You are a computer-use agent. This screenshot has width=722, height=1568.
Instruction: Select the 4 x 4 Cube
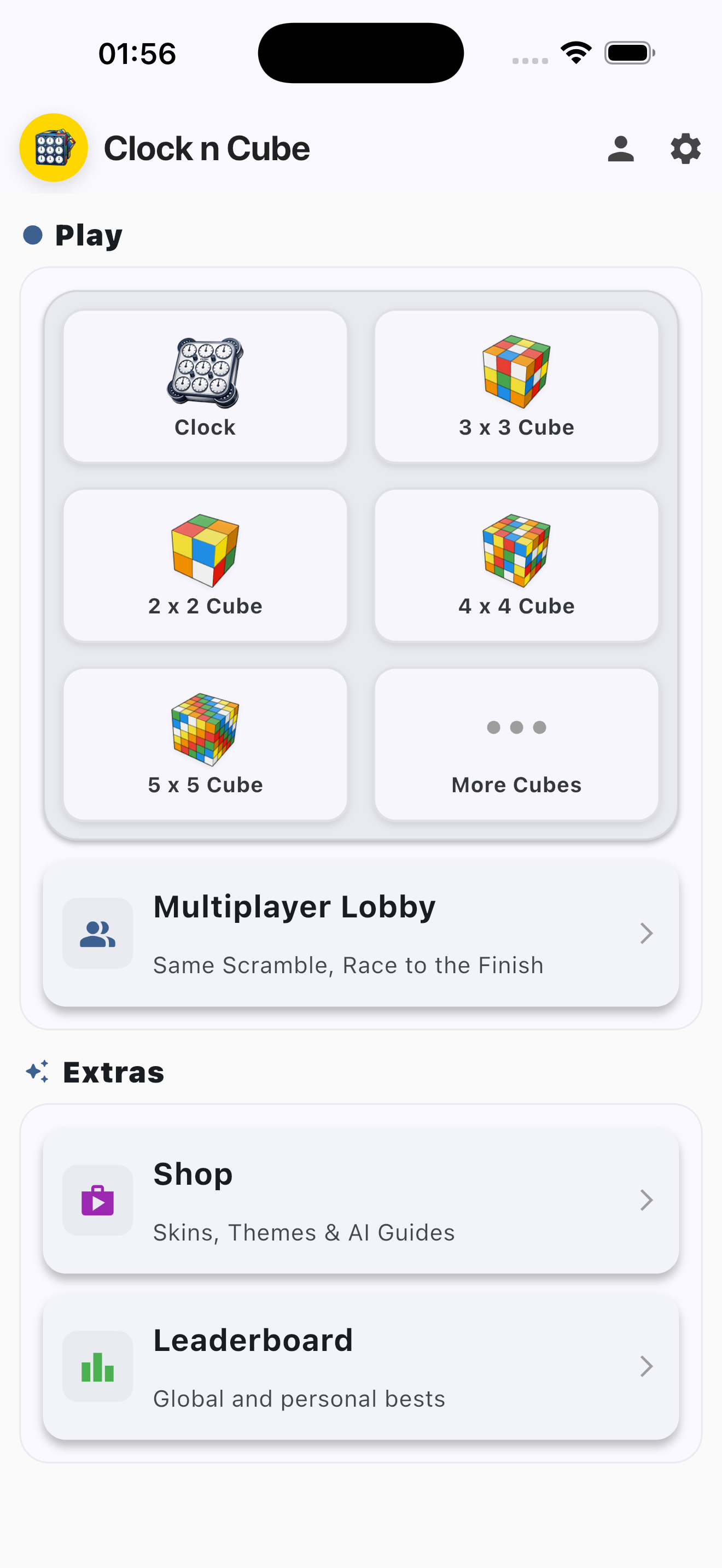tap(516, 564)
